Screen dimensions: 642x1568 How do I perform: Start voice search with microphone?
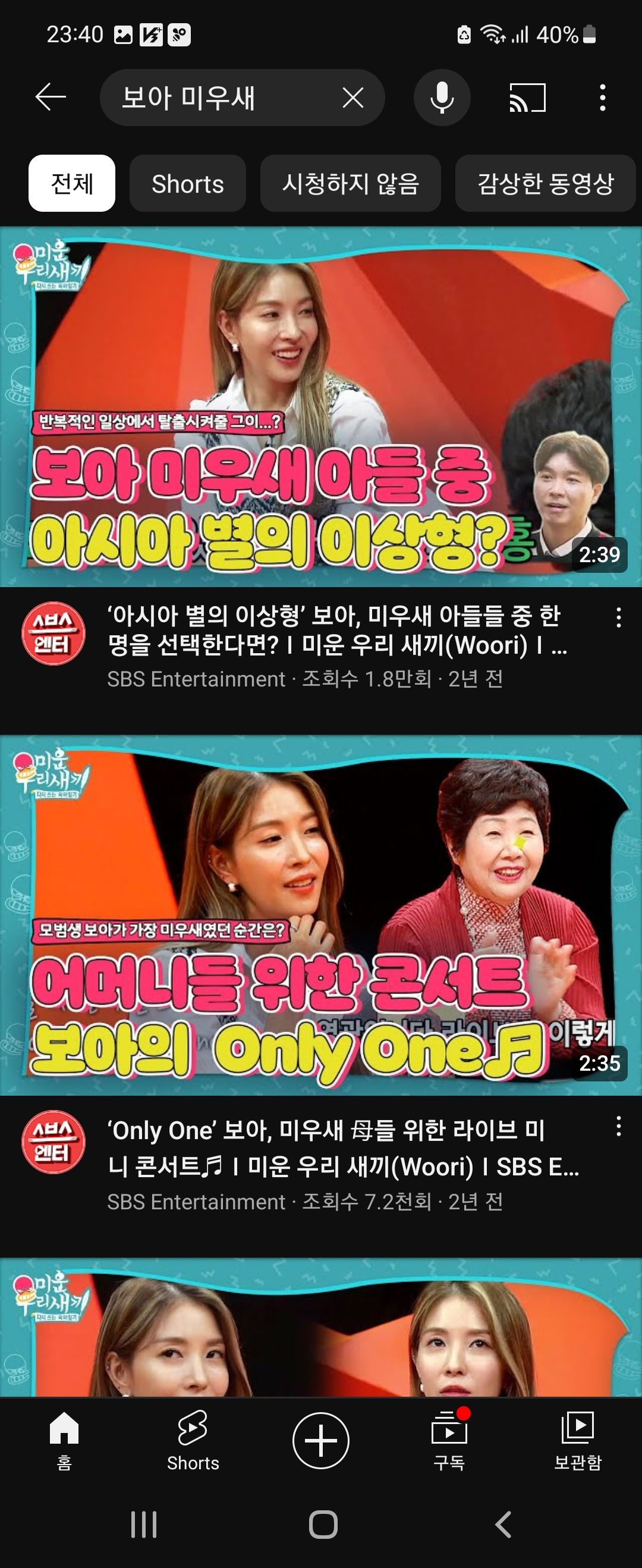click(442, 98)
